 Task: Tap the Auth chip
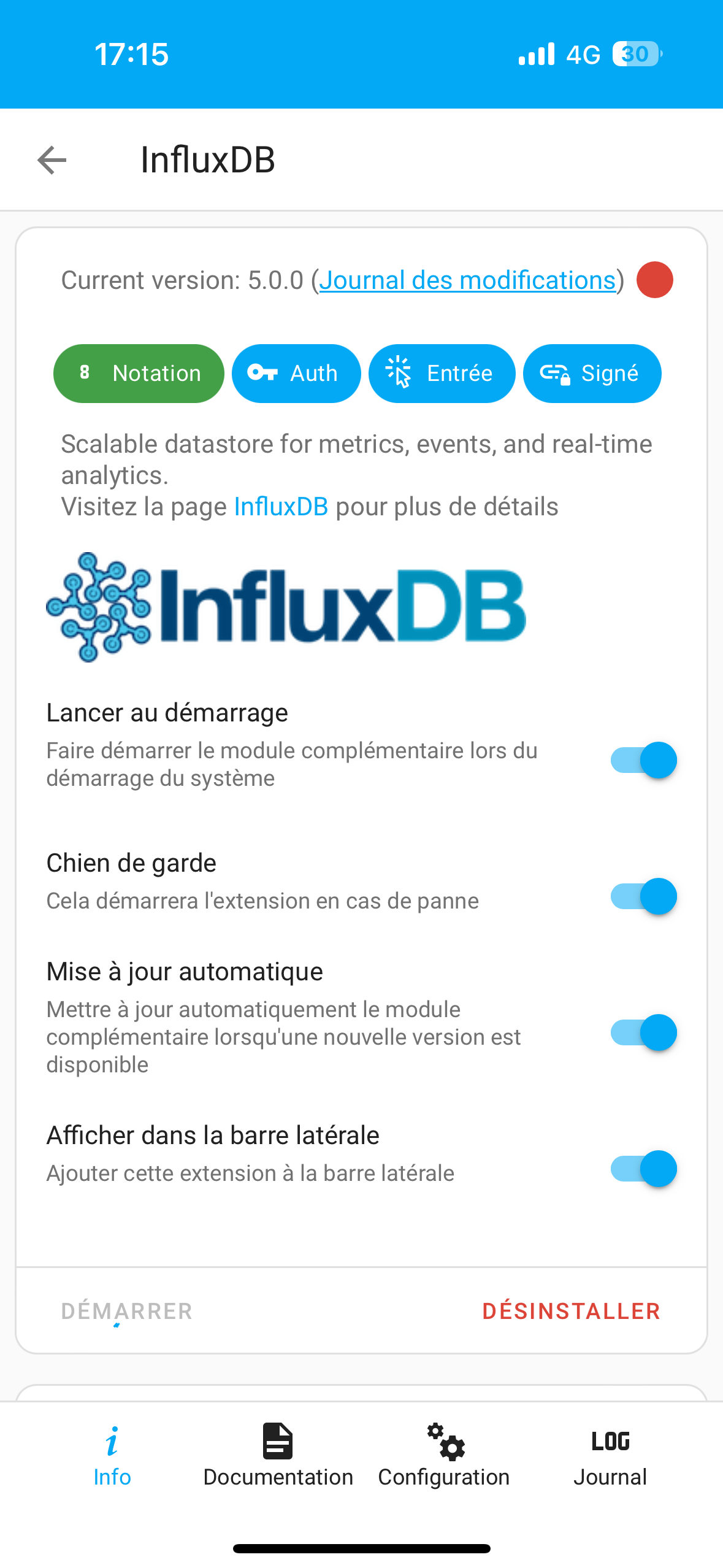[296, 373]
